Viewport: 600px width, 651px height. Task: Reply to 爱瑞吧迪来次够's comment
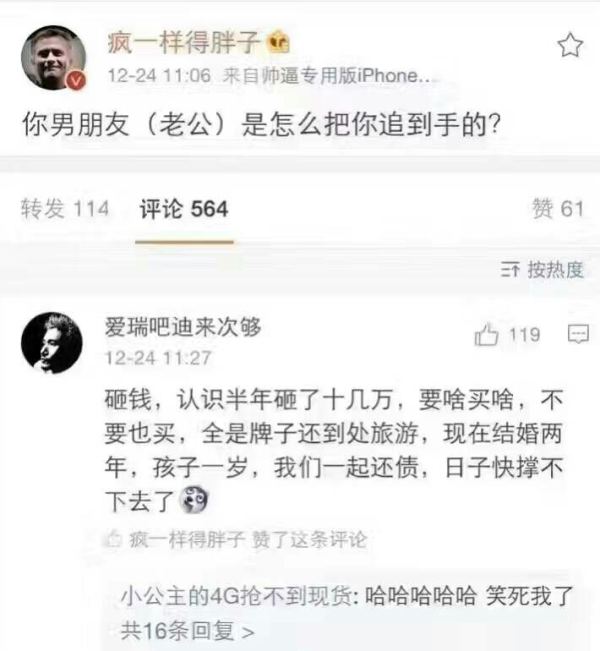577,335
